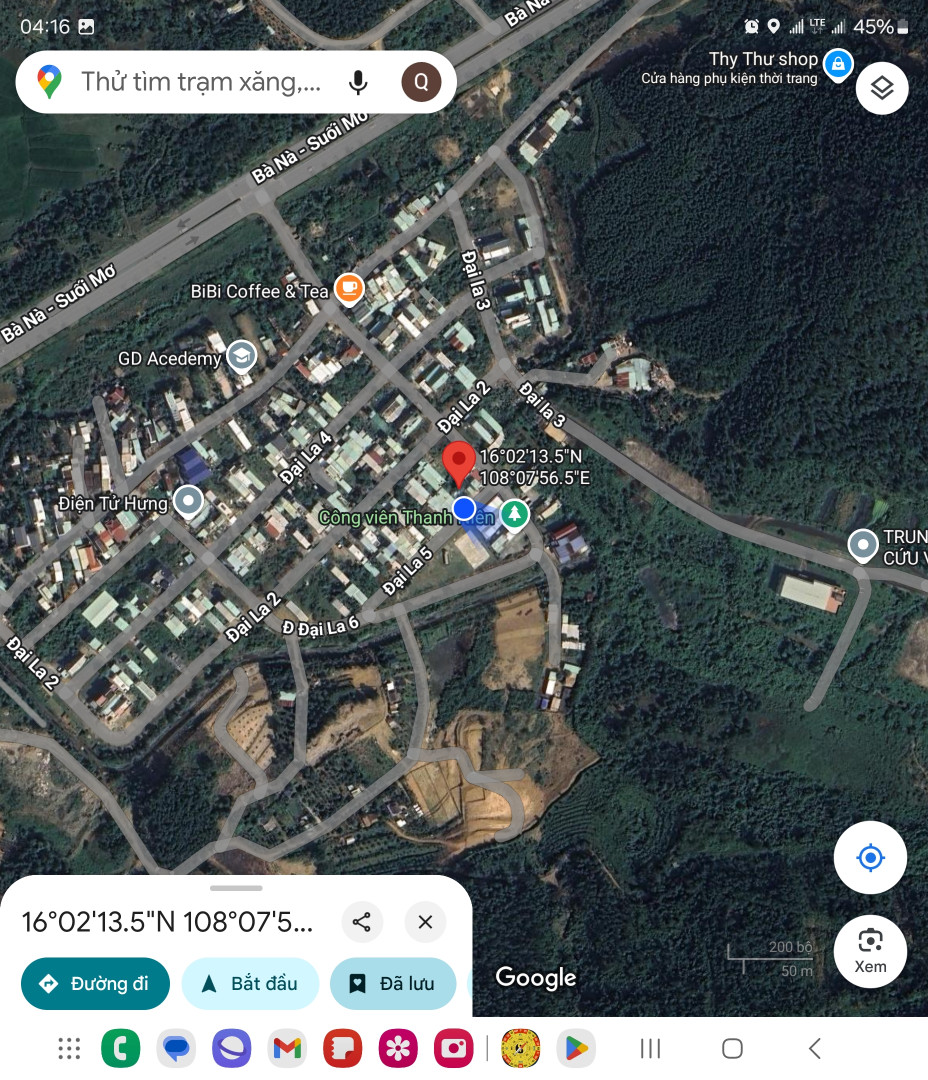Select the GD Acedemy map marker
The image size is (928, 1080).
pos(241,355)
